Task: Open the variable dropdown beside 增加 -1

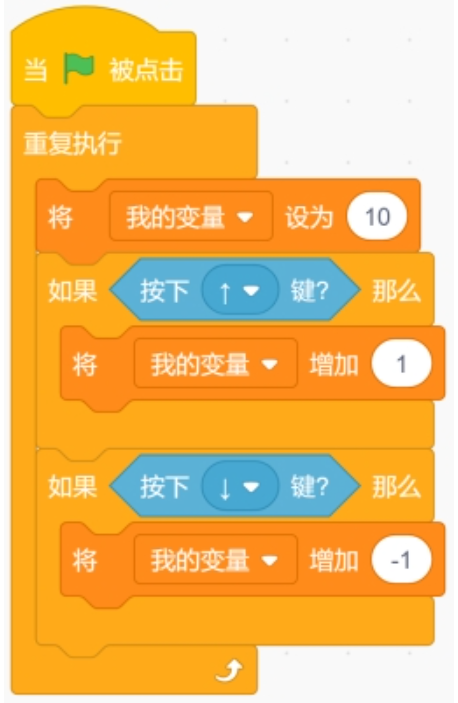Action: [216, 559]
